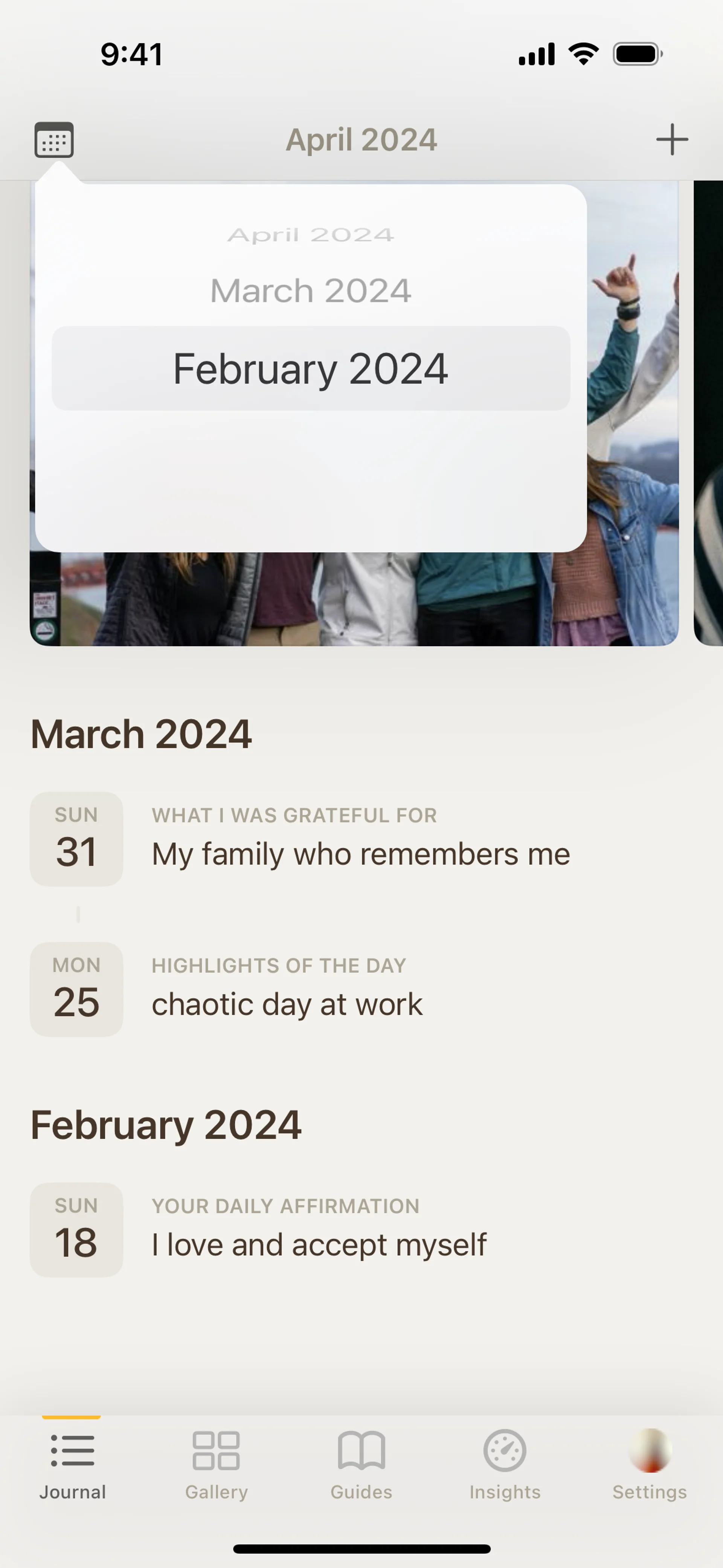Choose April 2024 in the picker
The image size is (723, 1568).
coord(310,235)
